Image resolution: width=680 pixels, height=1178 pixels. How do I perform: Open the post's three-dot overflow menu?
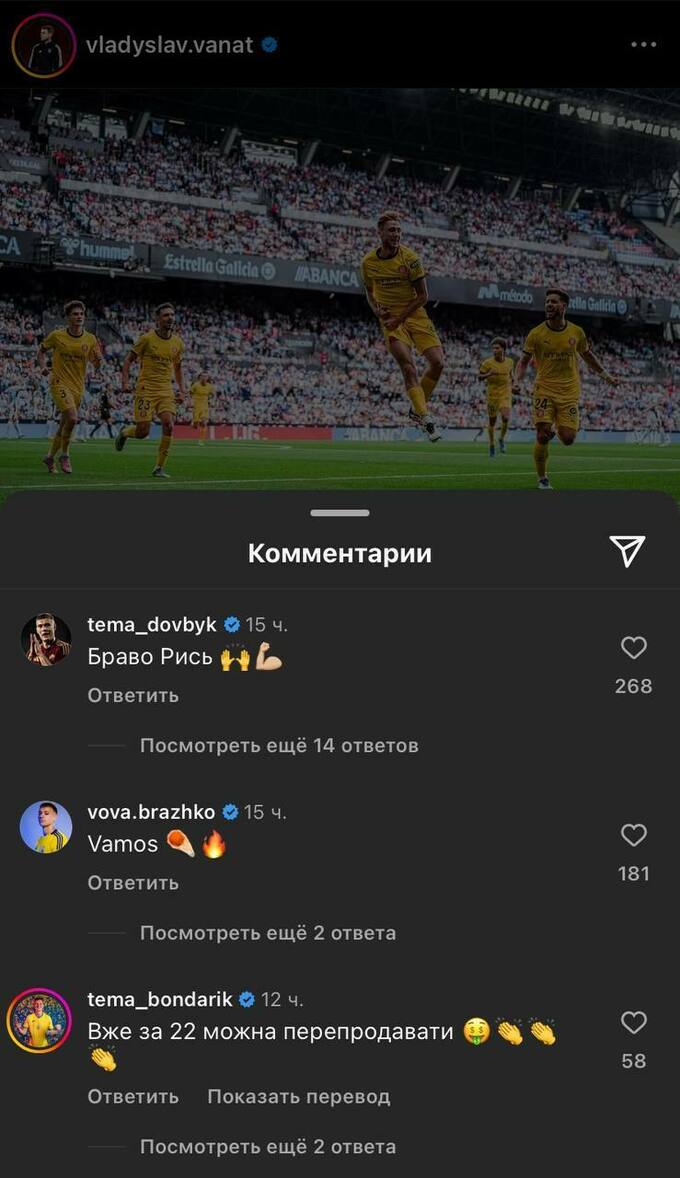click(x=643, y=45)
